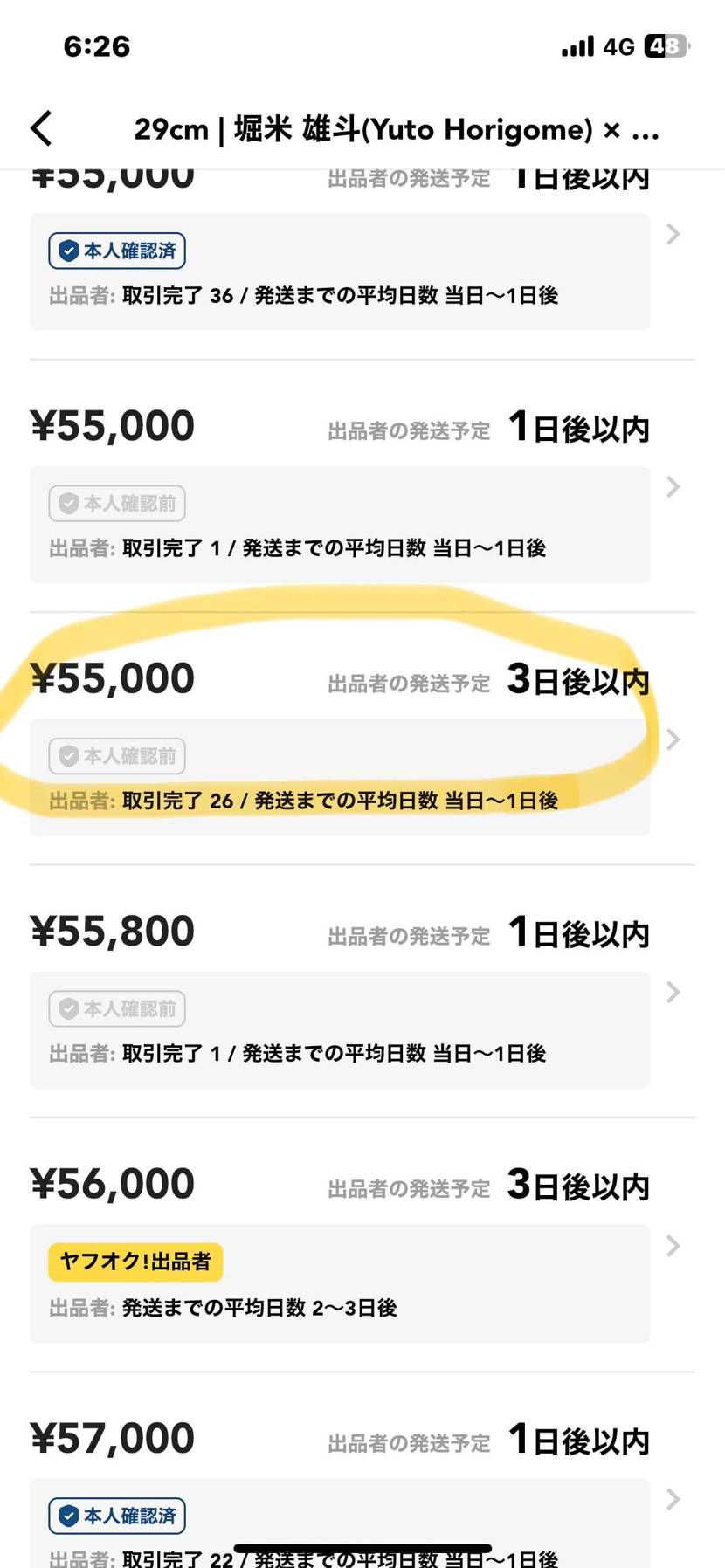This screenshot has width=725, height=1568.
Task: Tap the gray shield icon on second ¥55,000 listing
Action: (69, 503)
